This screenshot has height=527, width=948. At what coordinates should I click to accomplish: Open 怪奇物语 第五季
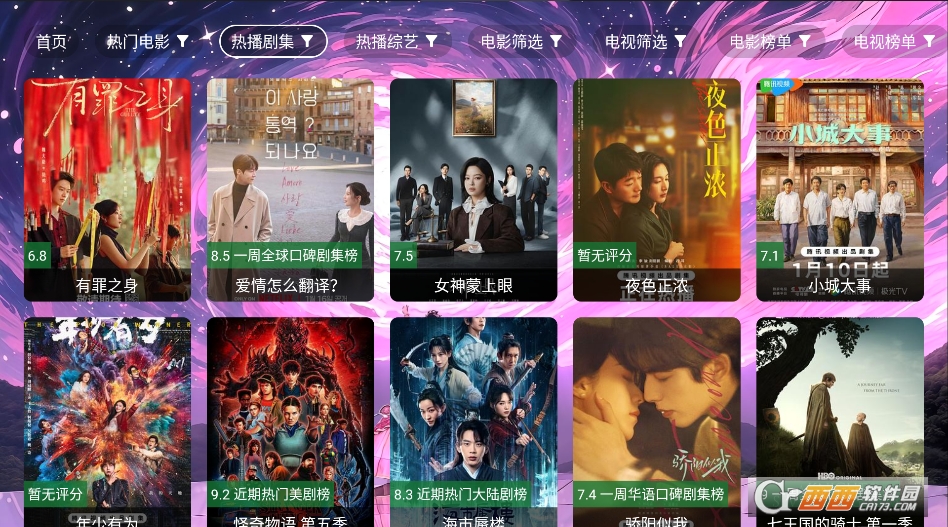(x=290, y=420)
